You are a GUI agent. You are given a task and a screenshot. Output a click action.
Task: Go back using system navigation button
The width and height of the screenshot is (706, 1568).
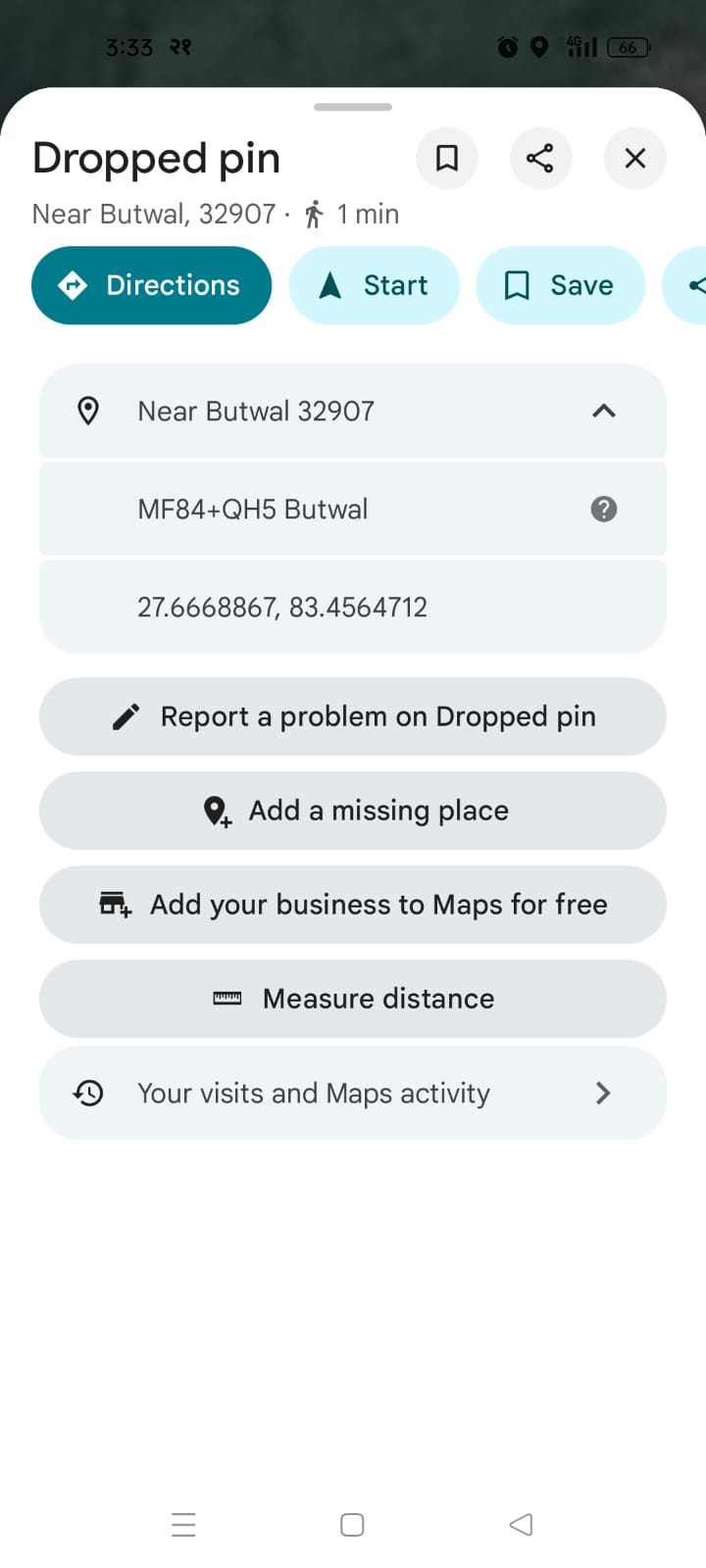(x=522, y=1525)
